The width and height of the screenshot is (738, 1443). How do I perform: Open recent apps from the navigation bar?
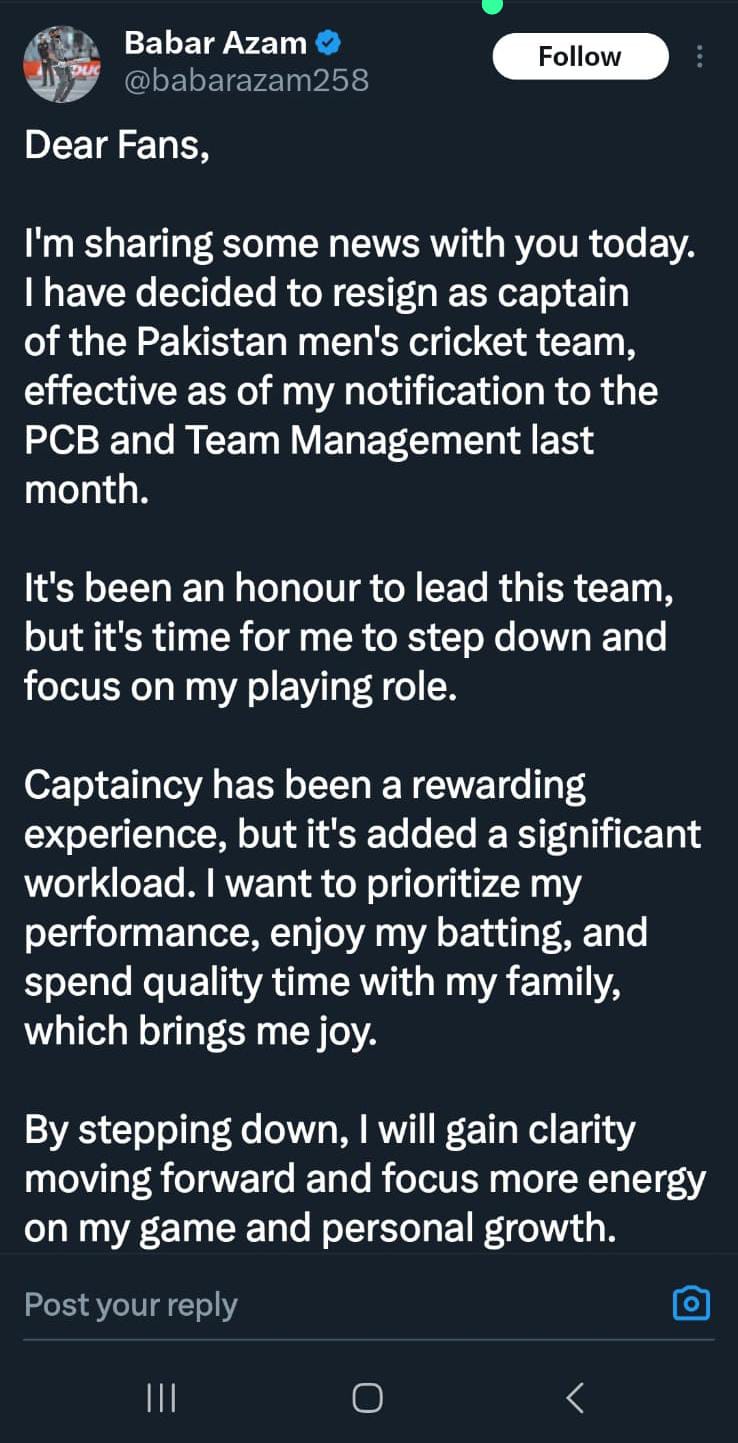161,1397
